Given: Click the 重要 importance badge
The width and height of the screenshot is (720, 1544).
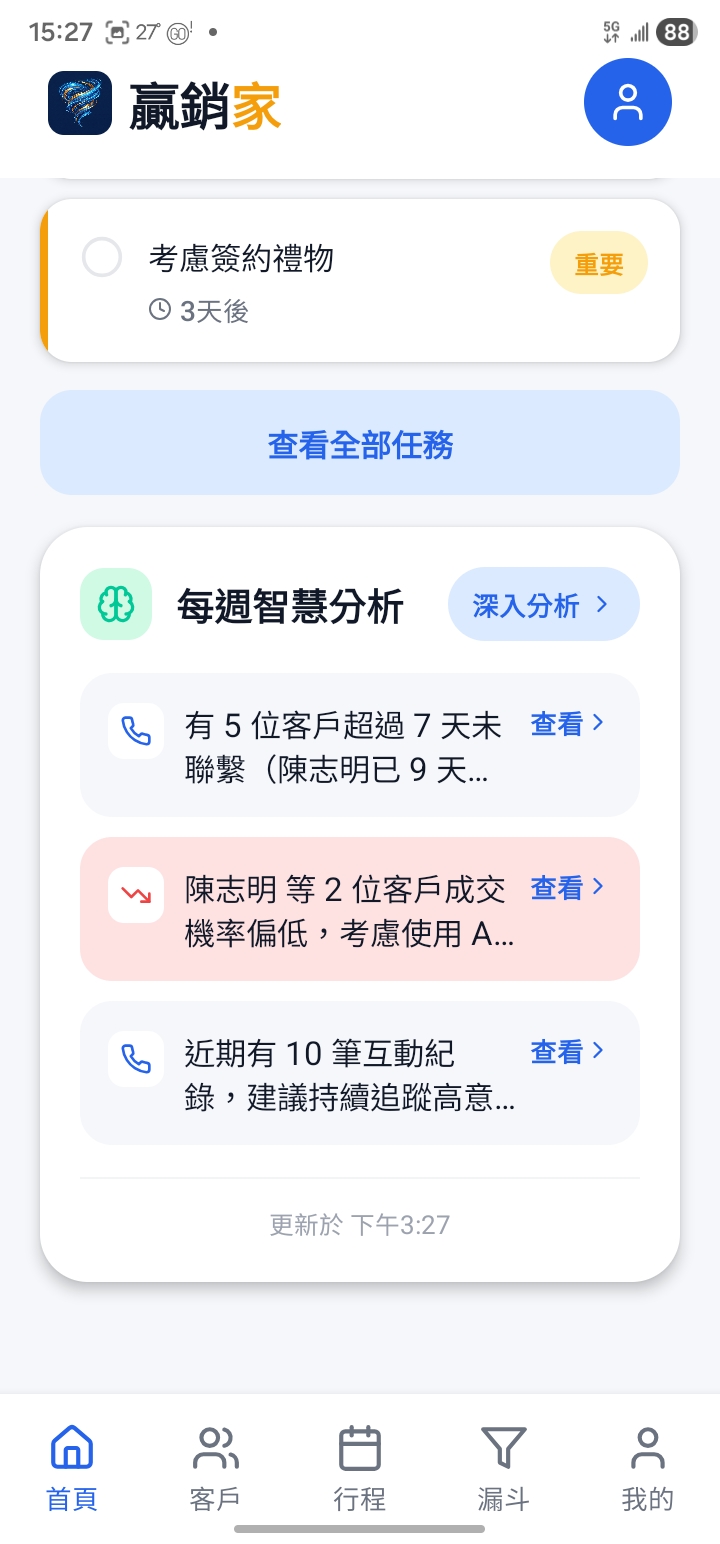Looking at the screenshot, I should 598,262.
